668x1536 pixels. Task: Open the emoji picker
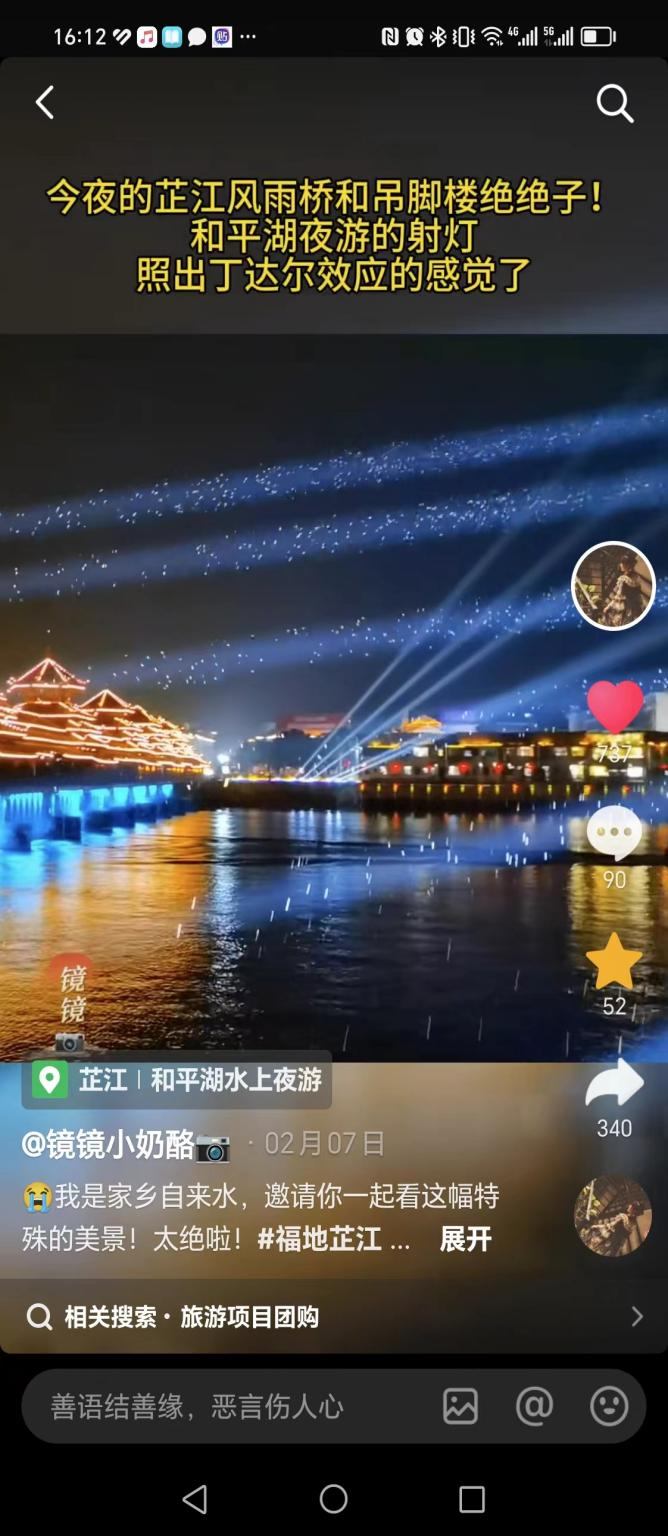click(x=609, y=1407)
